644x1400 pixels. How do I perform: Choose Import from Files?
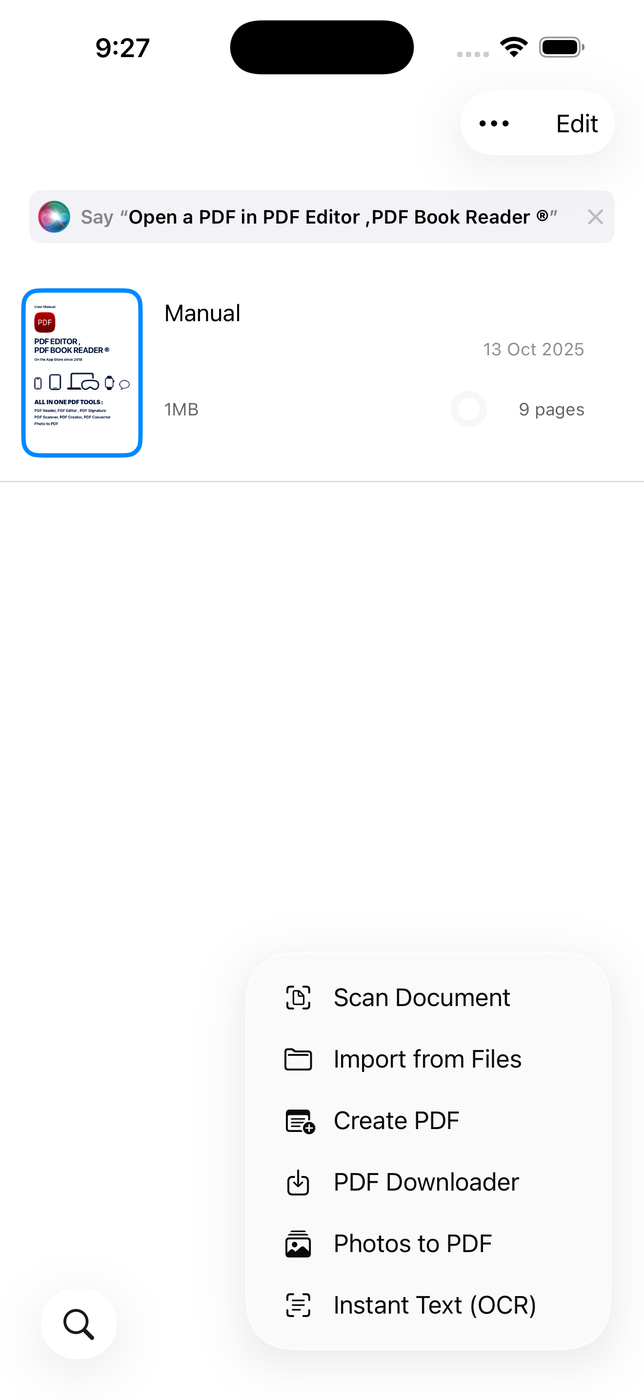point(427,1059)
